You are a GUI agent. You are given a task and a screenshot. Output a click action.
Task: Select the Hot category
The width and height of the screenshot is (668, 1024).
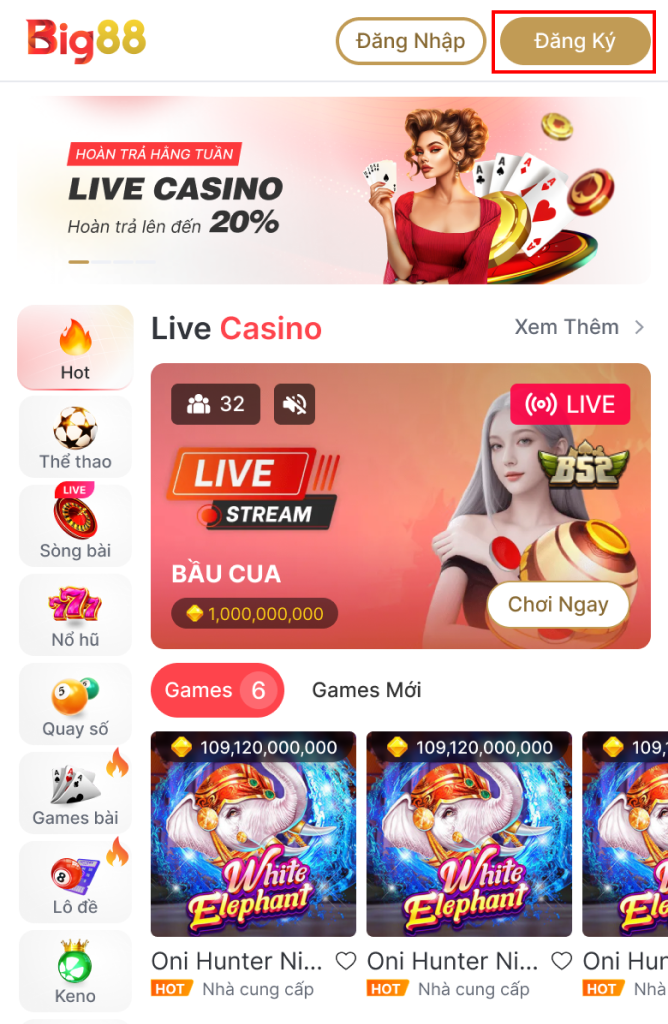point(75,348)
